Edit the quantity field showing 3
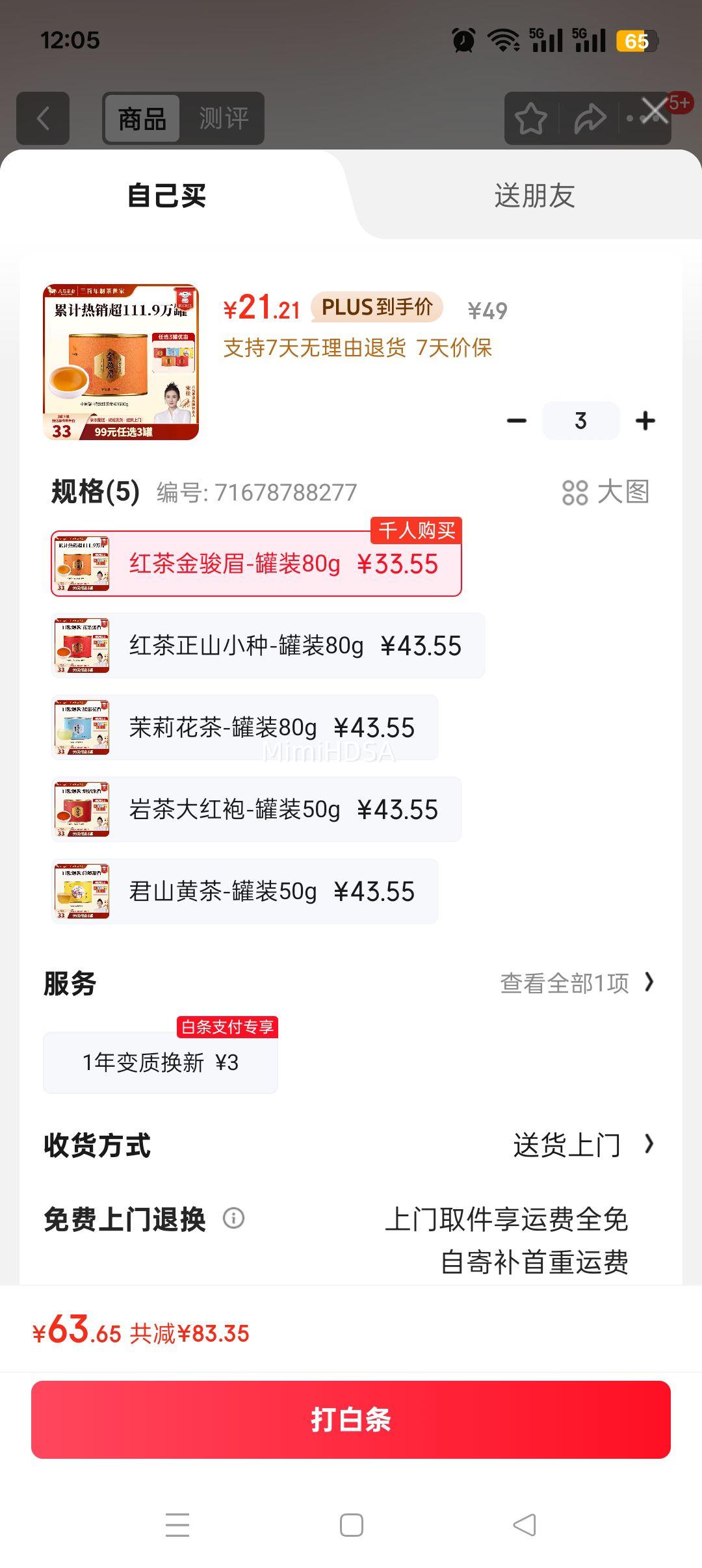This screenshot has width=702, height=1568. tap(580, 421)
